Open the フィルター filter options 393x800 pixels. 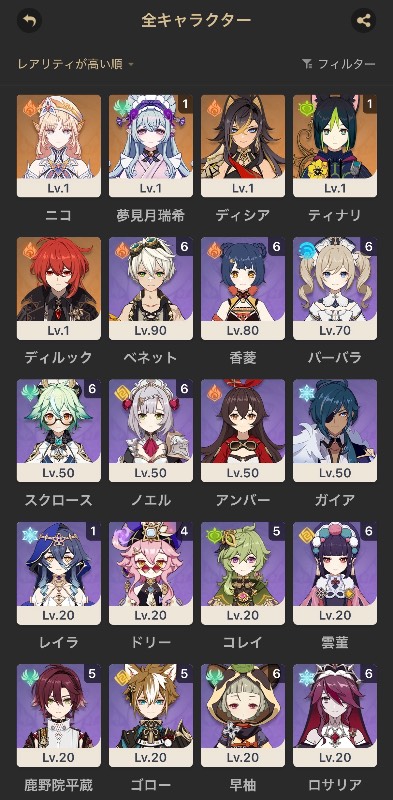(338, 64)
